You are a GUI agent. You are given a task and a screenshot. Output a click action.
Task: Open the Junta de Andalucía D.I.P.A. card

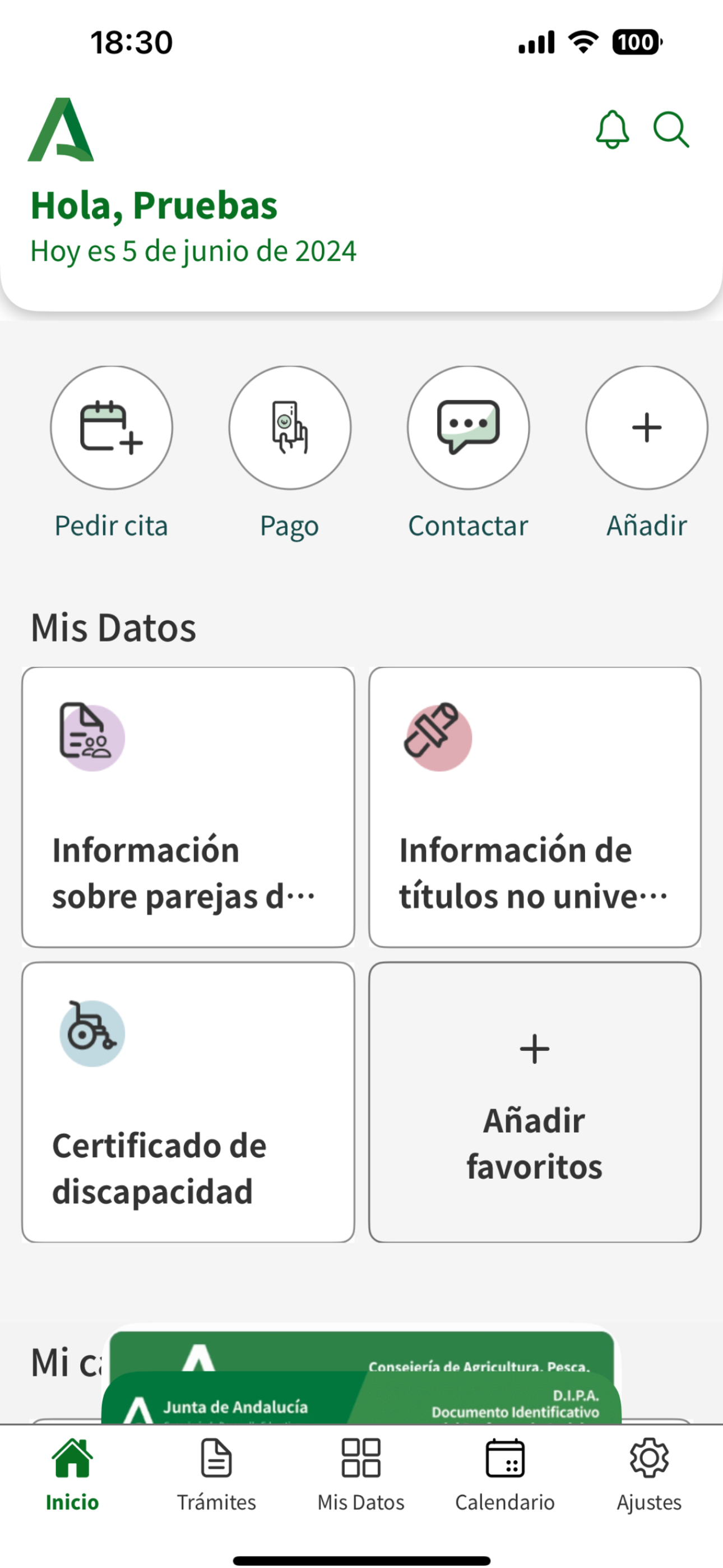coord(361,1398)
